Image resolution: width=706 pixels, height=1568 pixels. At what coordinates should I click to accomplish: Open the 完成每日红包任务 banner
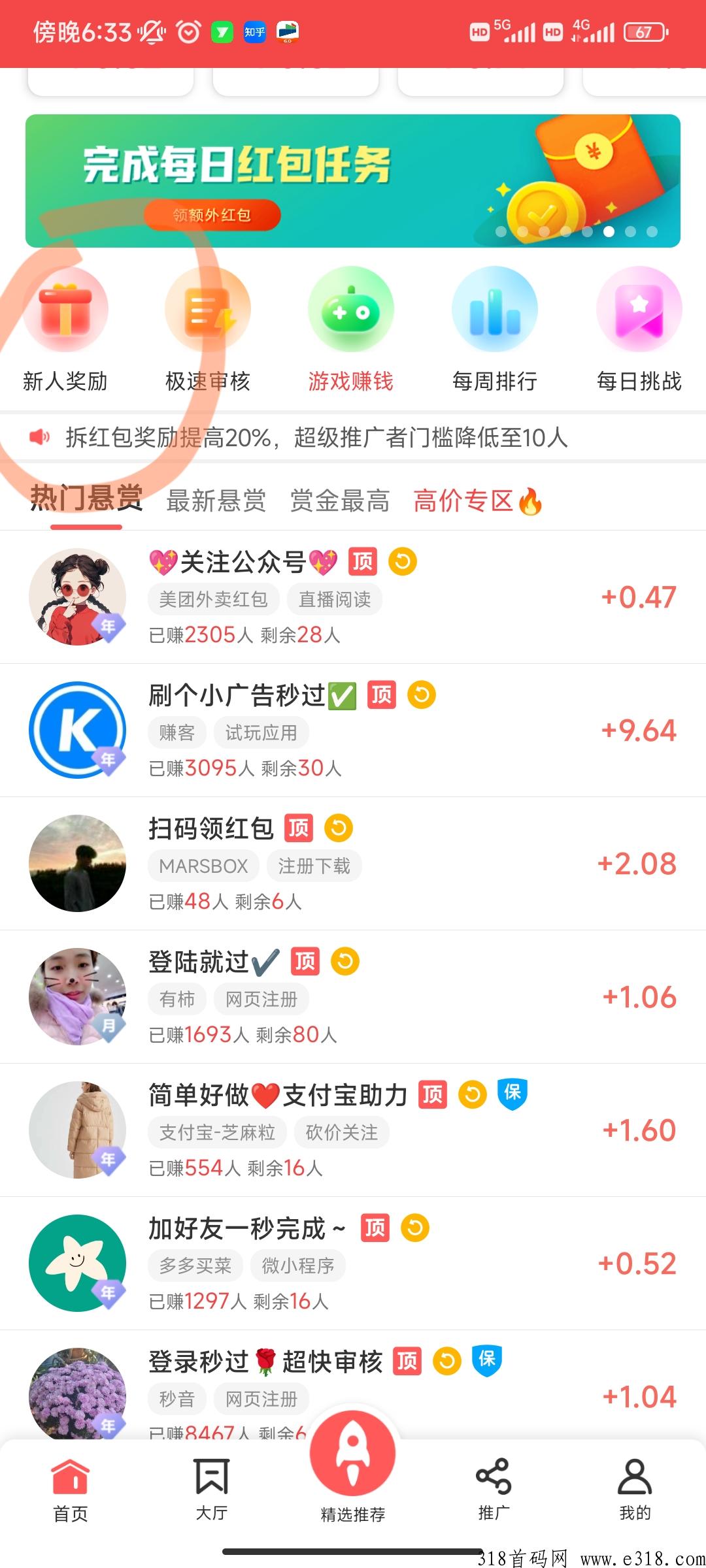tap(353, 181)
